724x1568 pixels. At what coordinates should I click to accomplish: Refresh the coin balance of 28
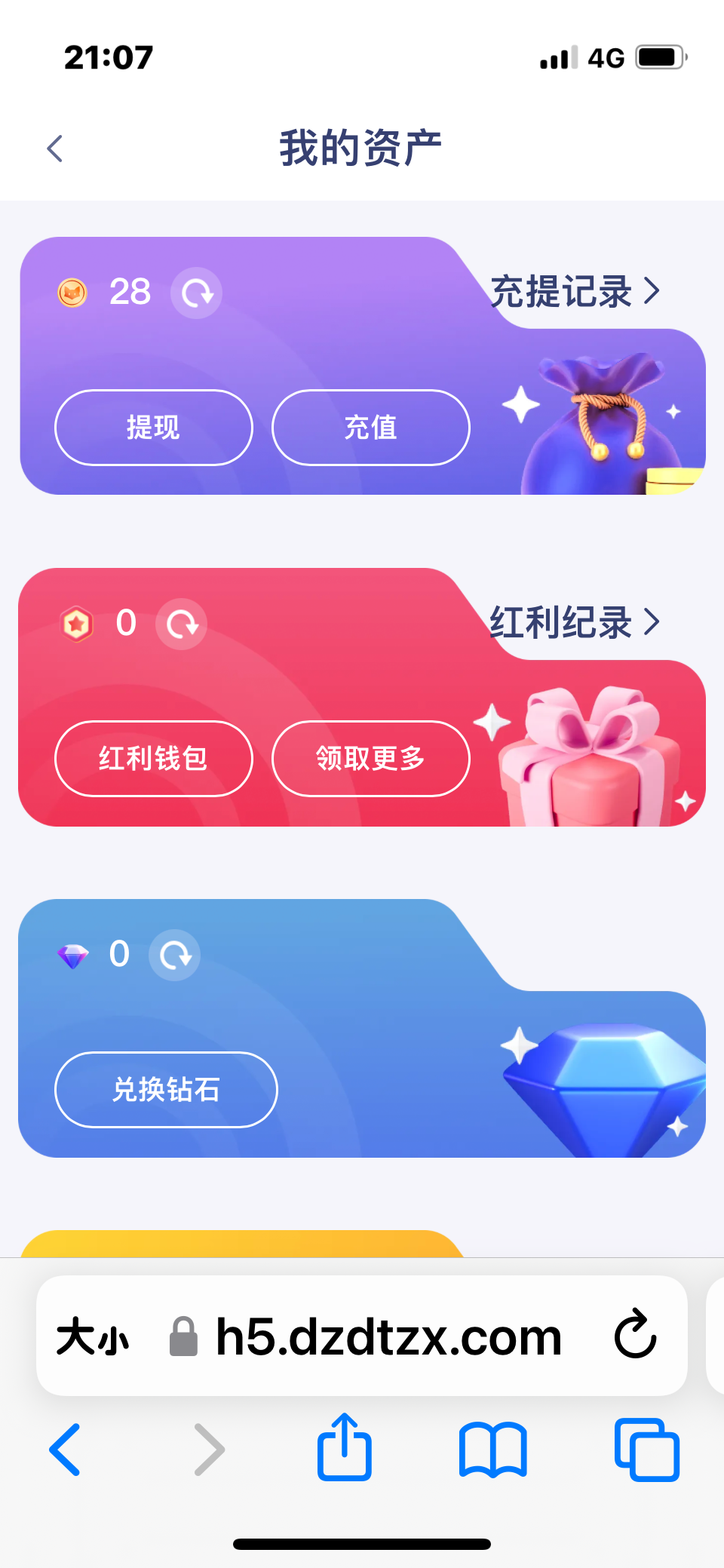point(196,293)
